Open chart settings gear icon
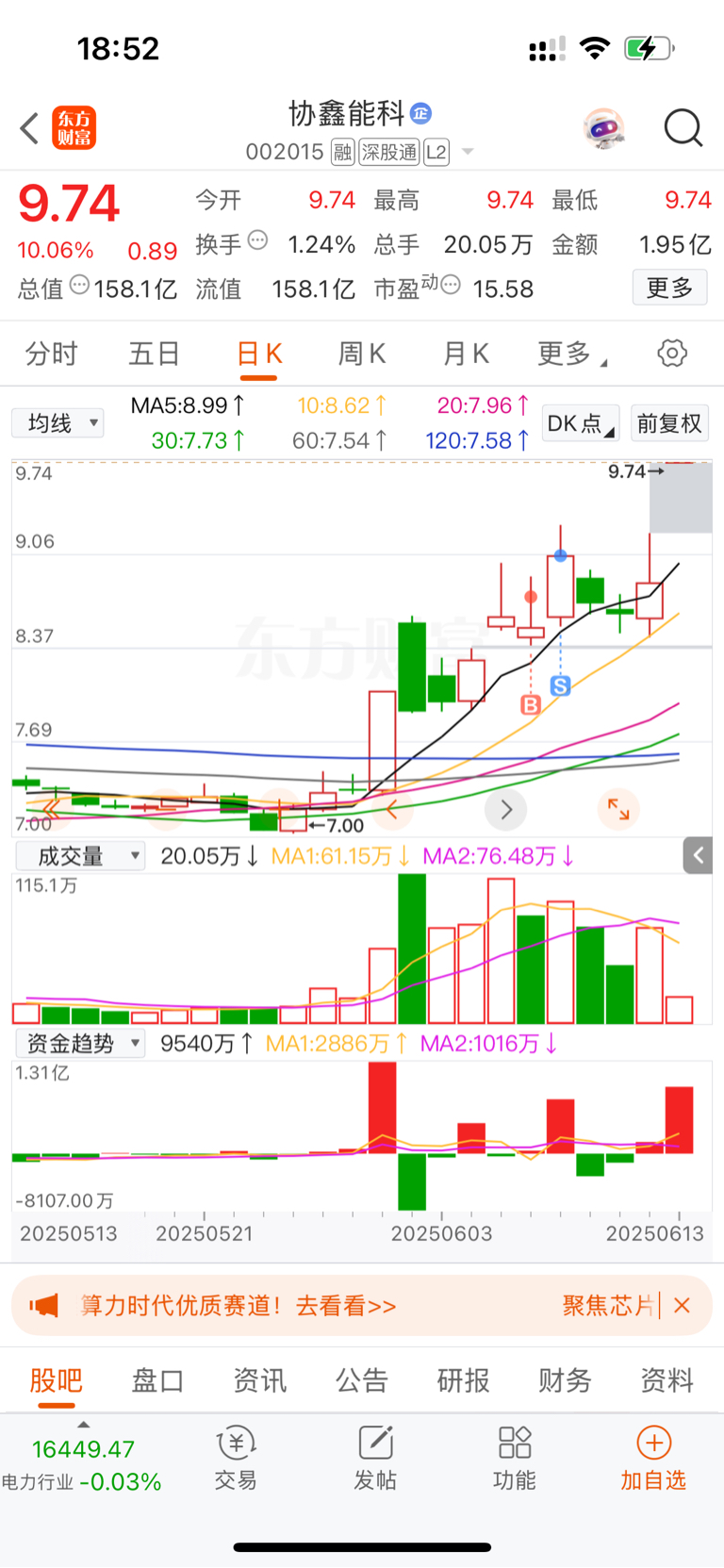The image size is (724, 1568). tap(671, 355)
